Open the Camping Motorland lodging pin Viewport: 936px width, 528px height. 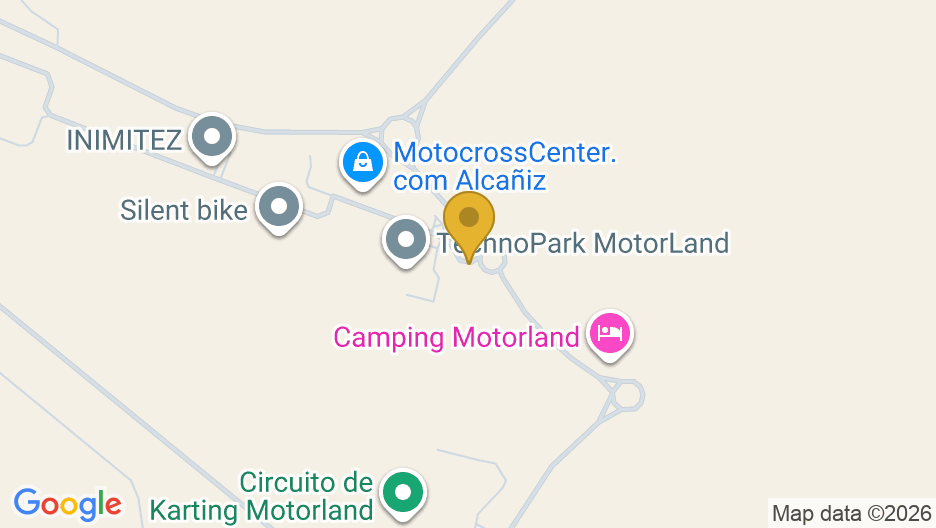click(x=610, y=333)
